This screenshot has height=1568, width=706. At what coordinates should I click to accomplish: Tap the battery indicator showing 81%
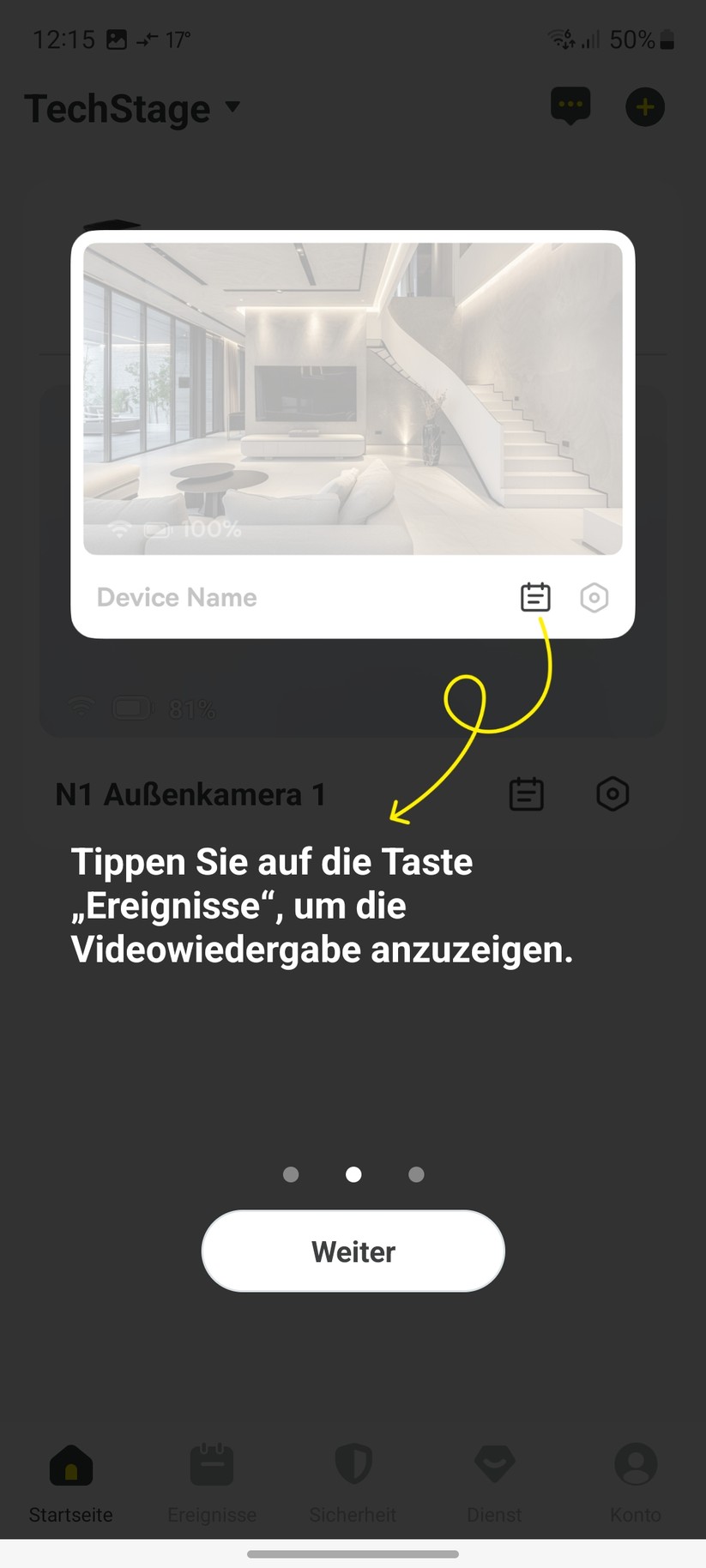click(191, 709)
